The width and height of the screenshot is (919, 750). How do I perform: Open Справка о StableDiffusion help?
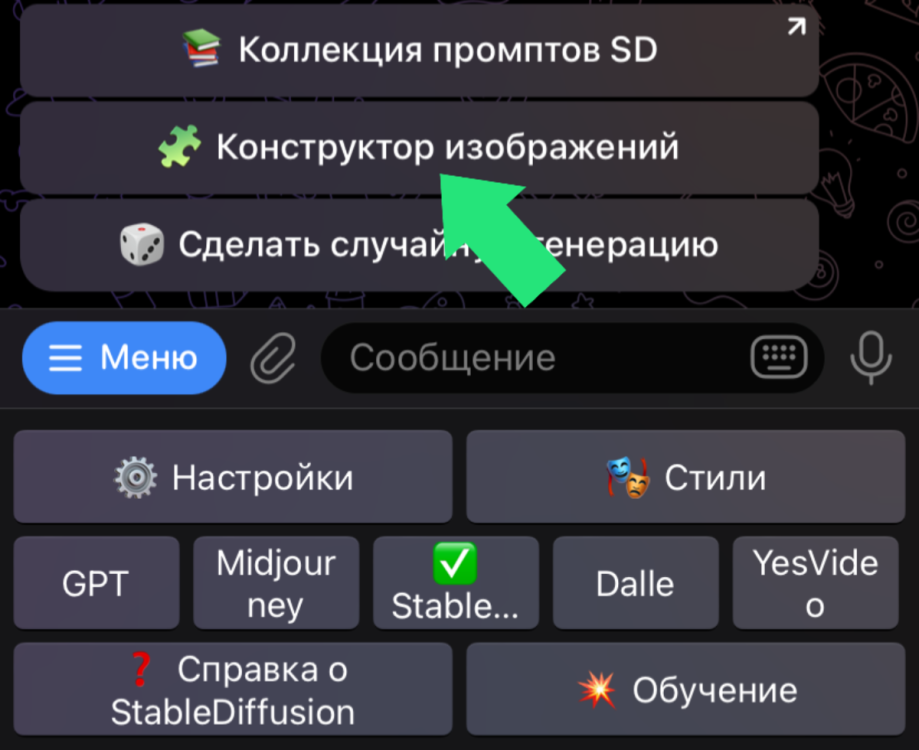coord(233,690)
